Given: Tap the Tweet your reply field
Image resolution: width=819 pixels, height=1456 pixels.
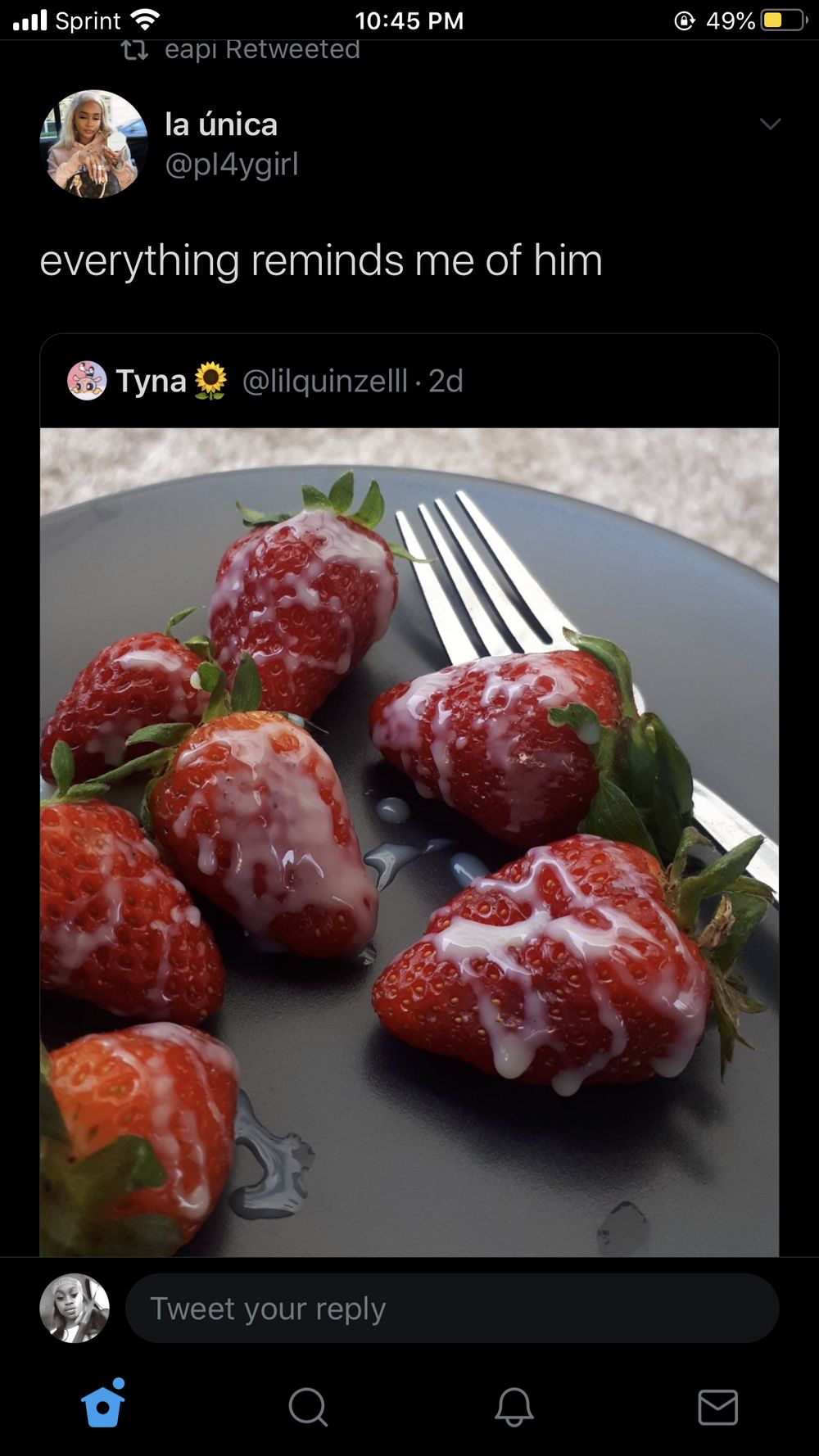Looking at the screenshot, I should (451, 1308).
